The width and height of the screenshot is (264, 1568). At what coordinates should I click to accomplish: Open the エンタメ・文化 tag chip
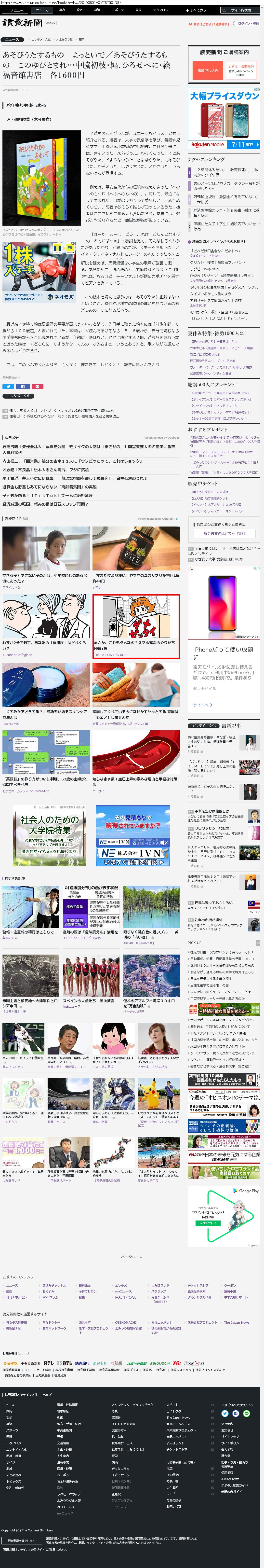tap(18, 396)
